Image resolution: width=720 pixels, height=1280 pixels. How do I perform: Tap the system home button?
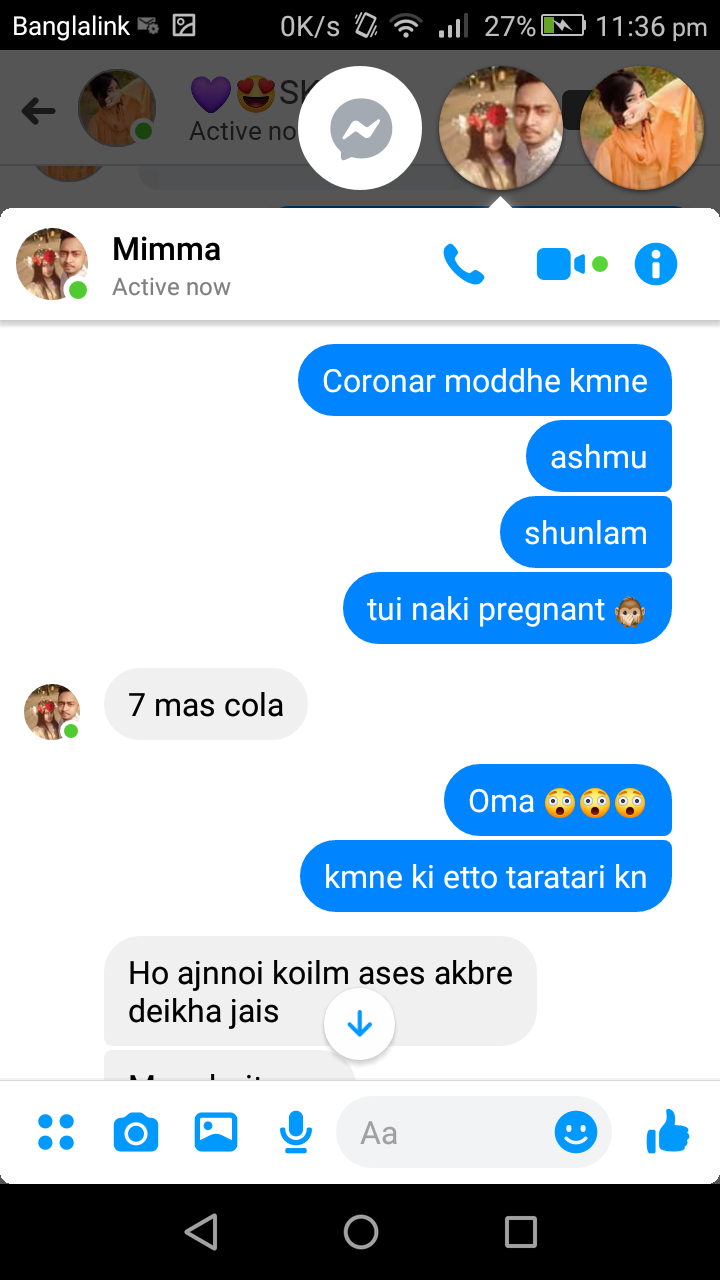(361, 1232)
